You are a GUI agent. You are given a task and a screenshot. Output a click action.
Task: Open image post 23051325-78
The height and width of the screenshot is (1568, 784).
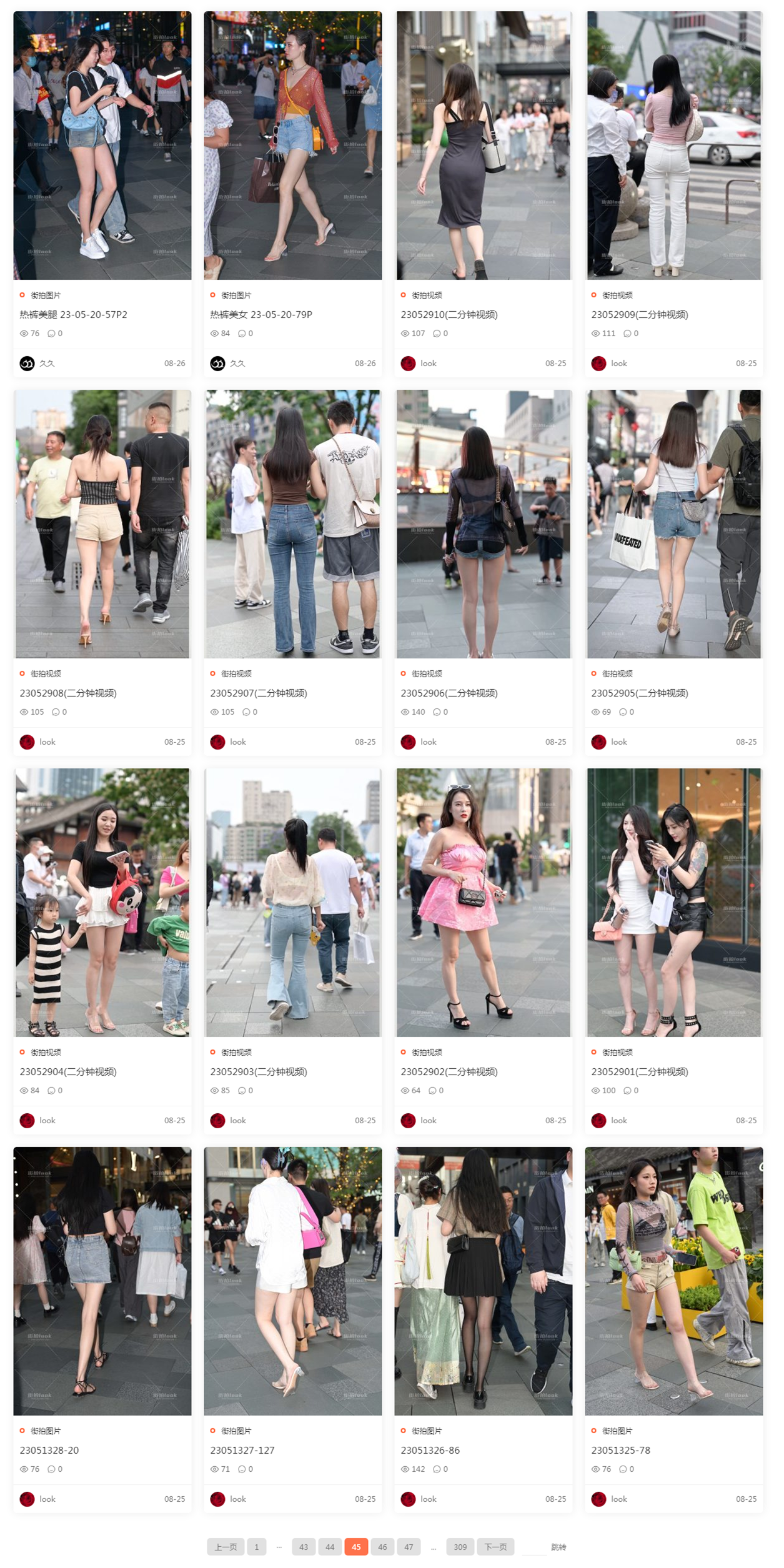(x=620, y=1451)
